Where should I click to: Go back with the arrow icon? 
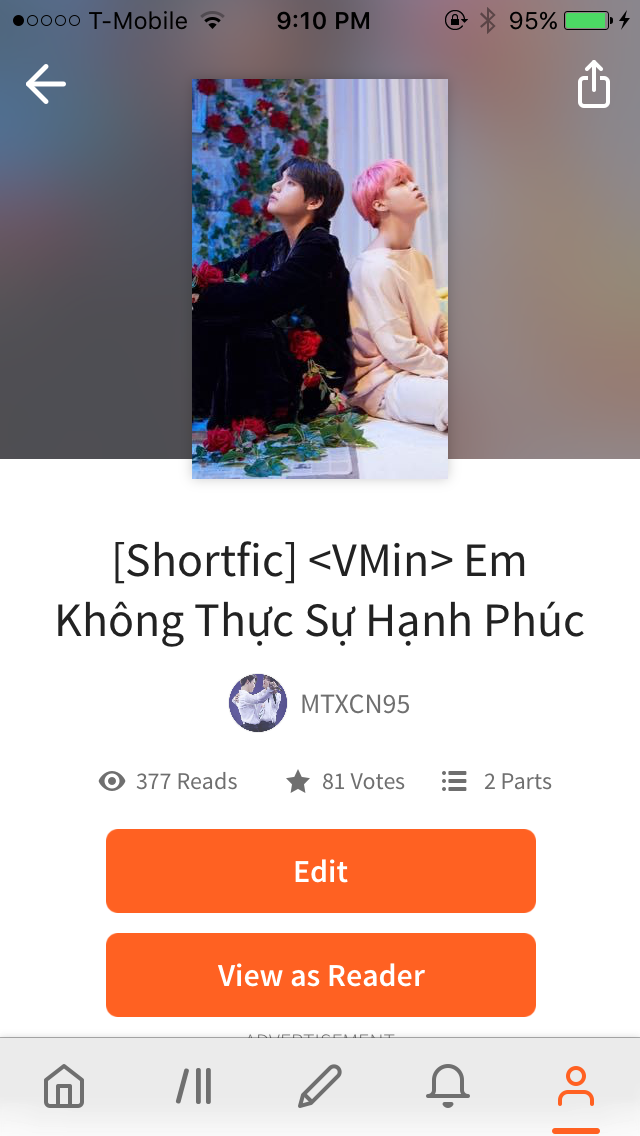[x=46, y=84]
